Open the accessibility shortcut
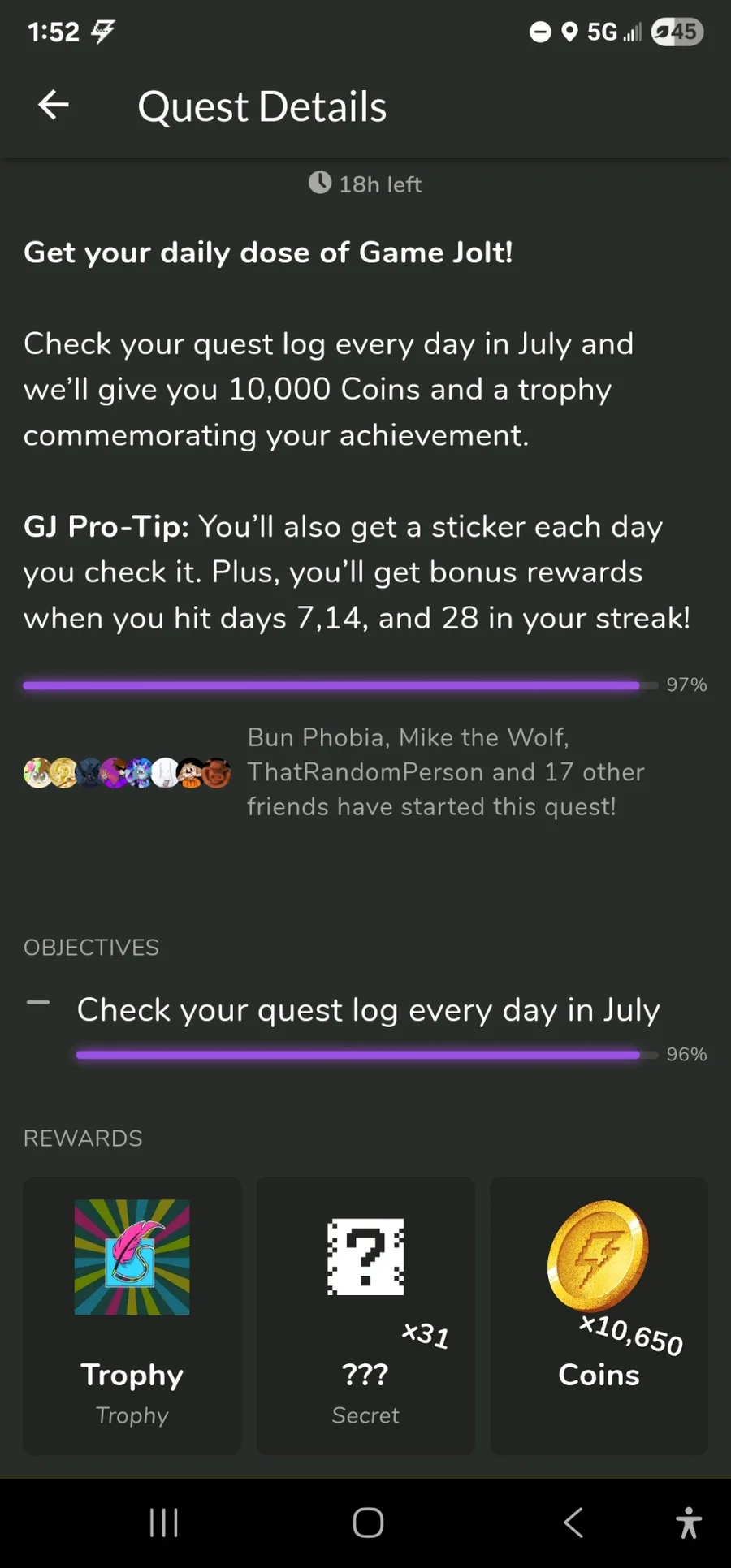The height and width of the screenshot is (1568, 731). point(689,1523)
